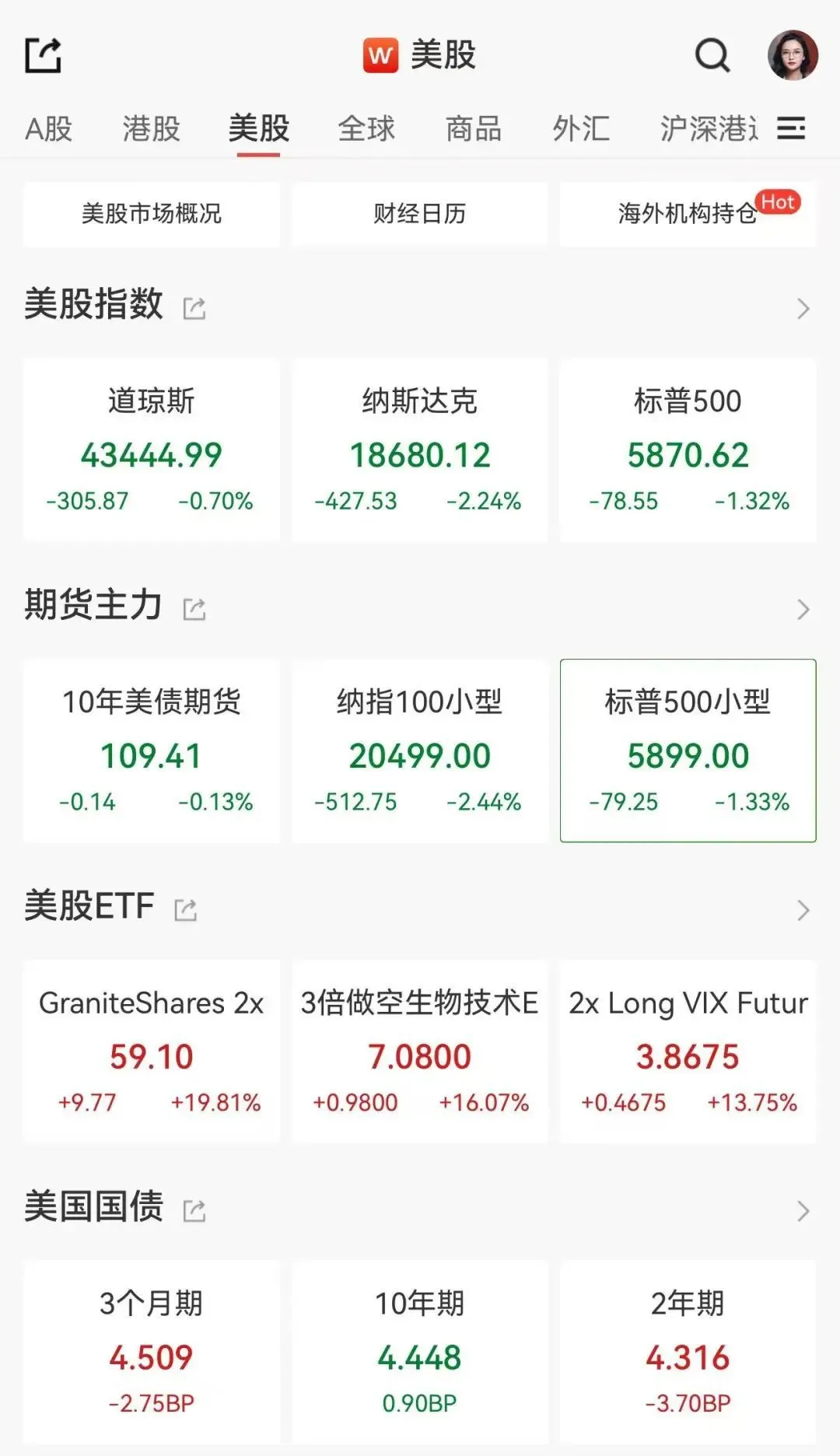Image resolution: width=840 pixels, height=1456 pixels.
Task: Open the tab list menu icon
Action: coord(791,128)
